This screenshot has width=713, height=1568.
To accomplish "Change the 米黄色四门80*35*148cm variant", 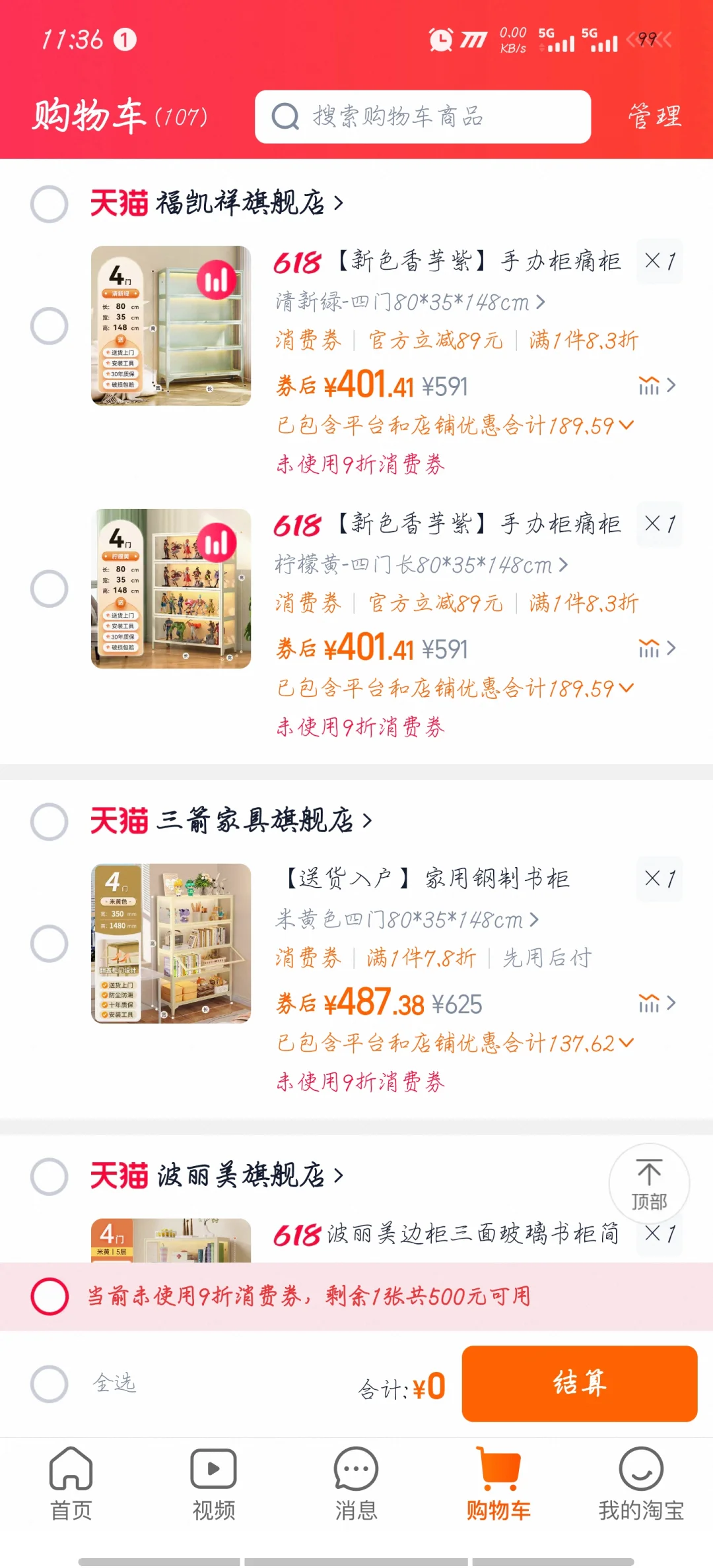I will point(407,920).
